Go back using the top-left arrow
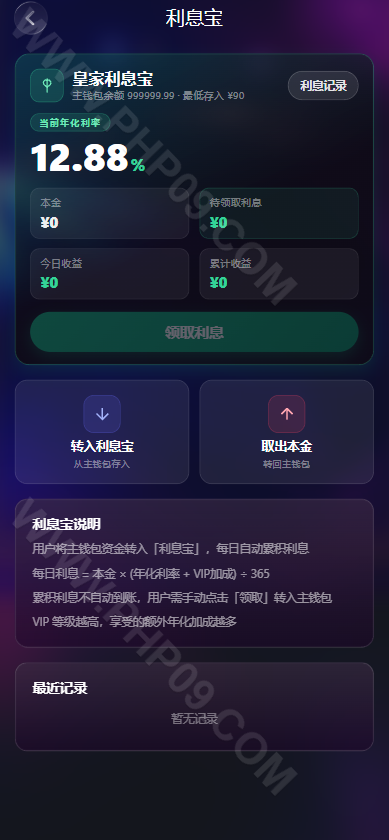 (x=31, y=19)
